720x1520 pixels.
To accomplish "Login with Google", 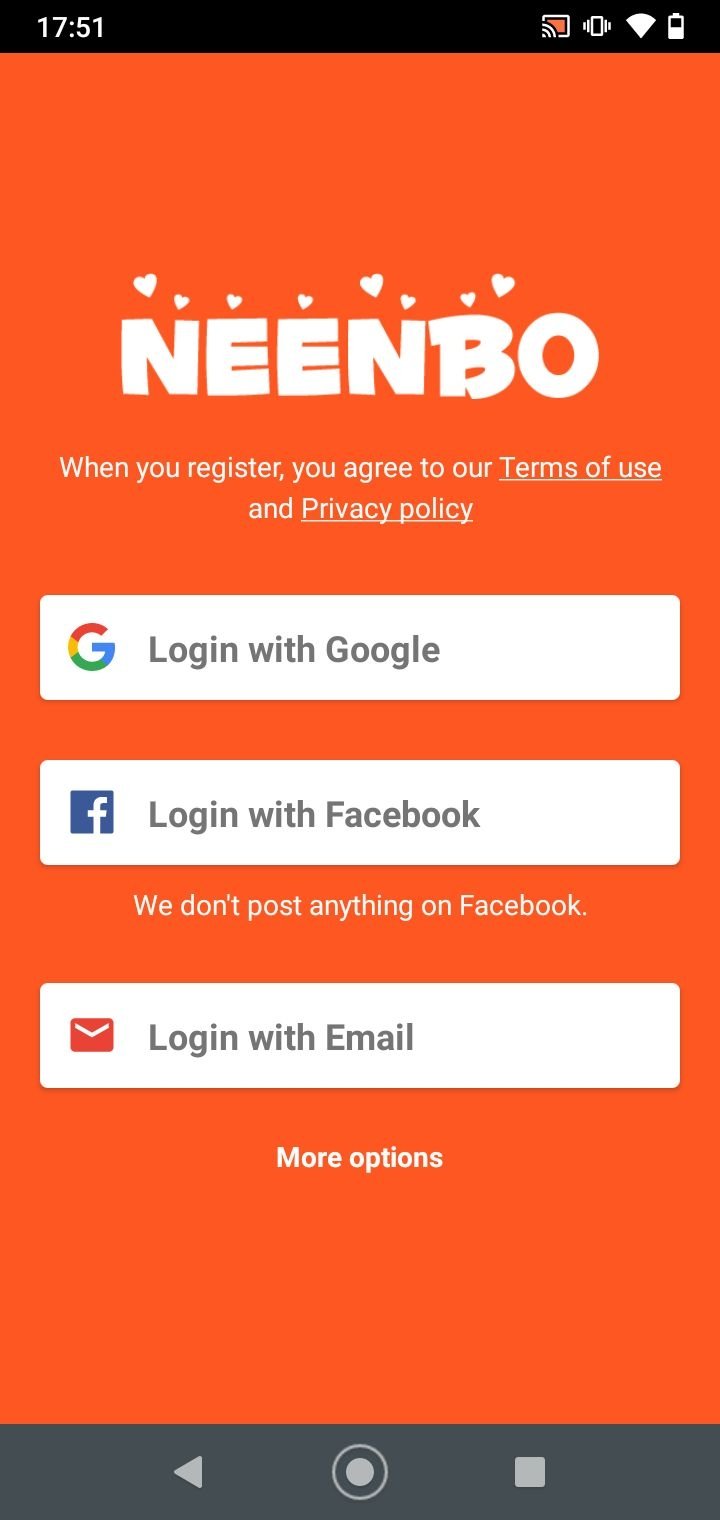I will point(359,648).
